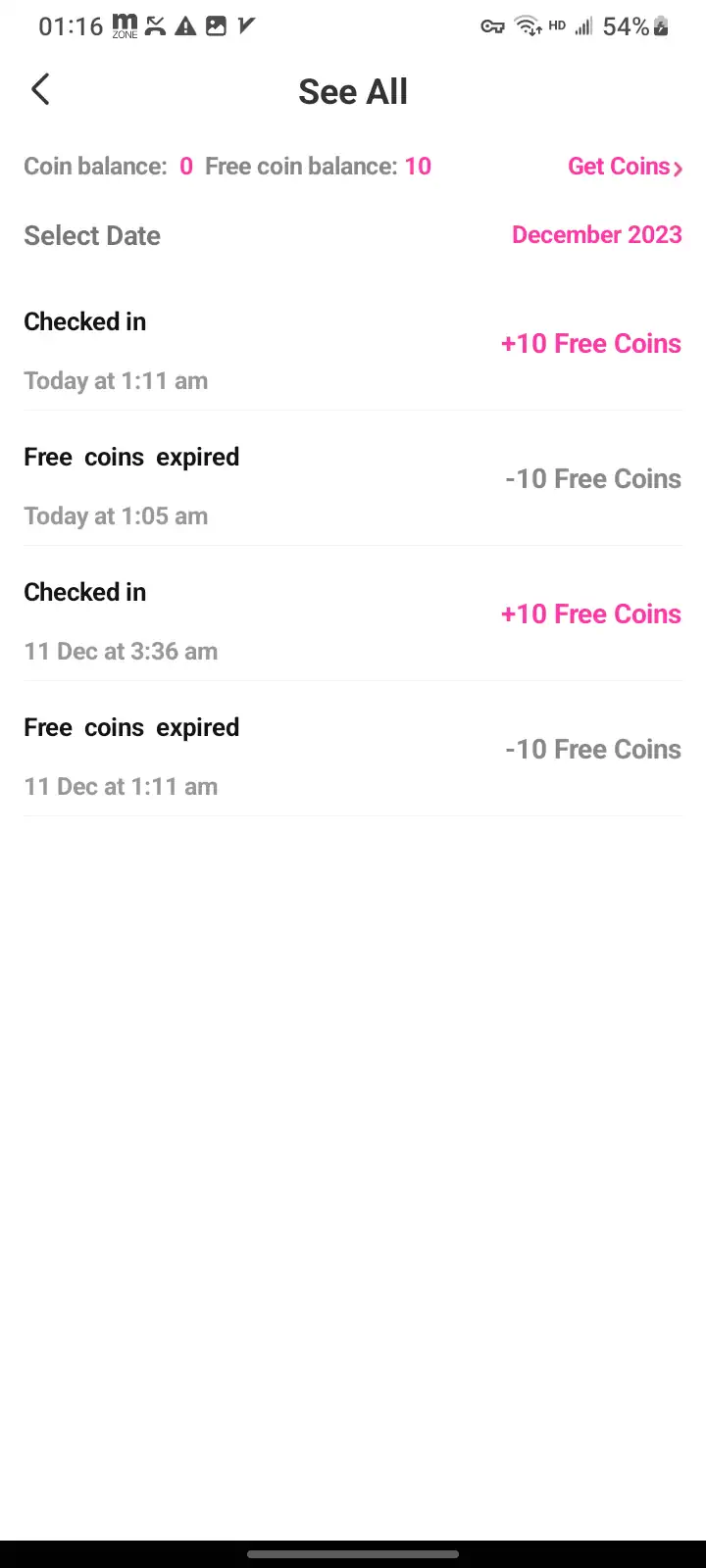706x1568 pixels.
Task: Open the screenshot notification icon
Action: [x=216, y=25]
